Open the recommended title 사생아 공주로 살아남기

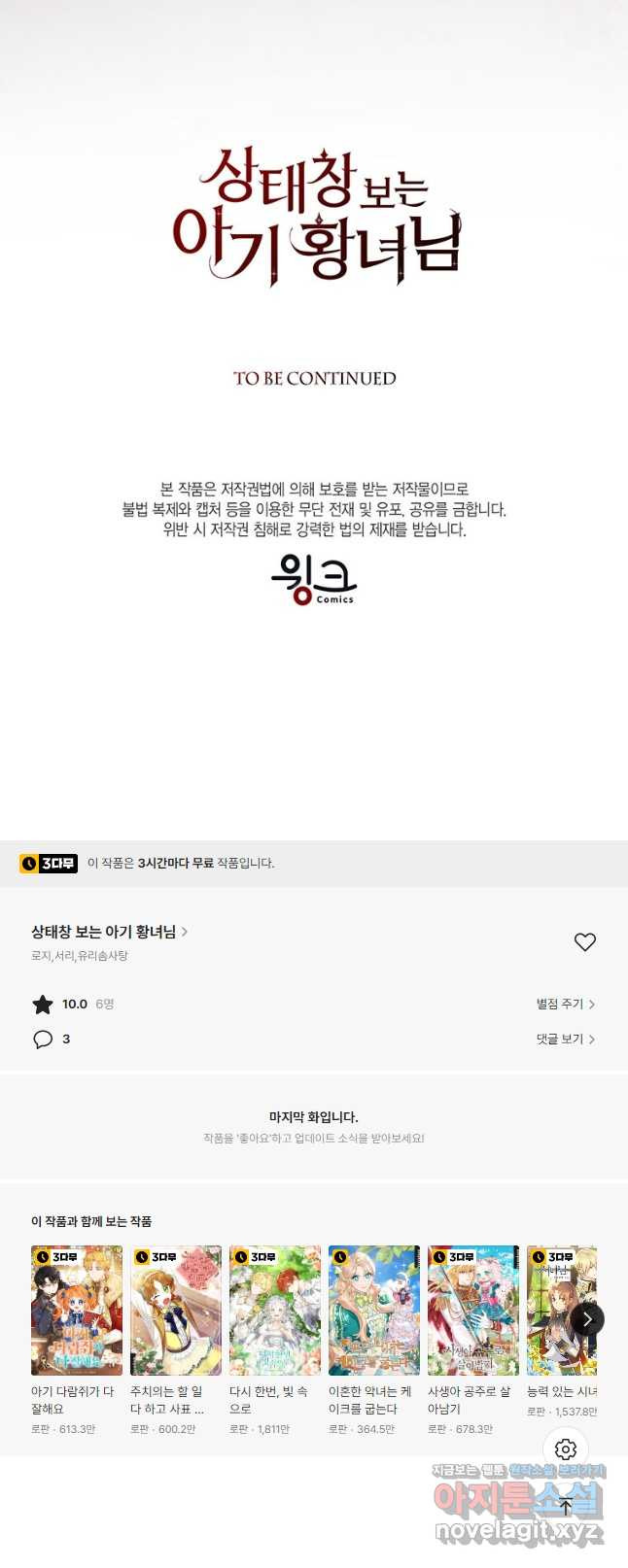click(473, 1310)
